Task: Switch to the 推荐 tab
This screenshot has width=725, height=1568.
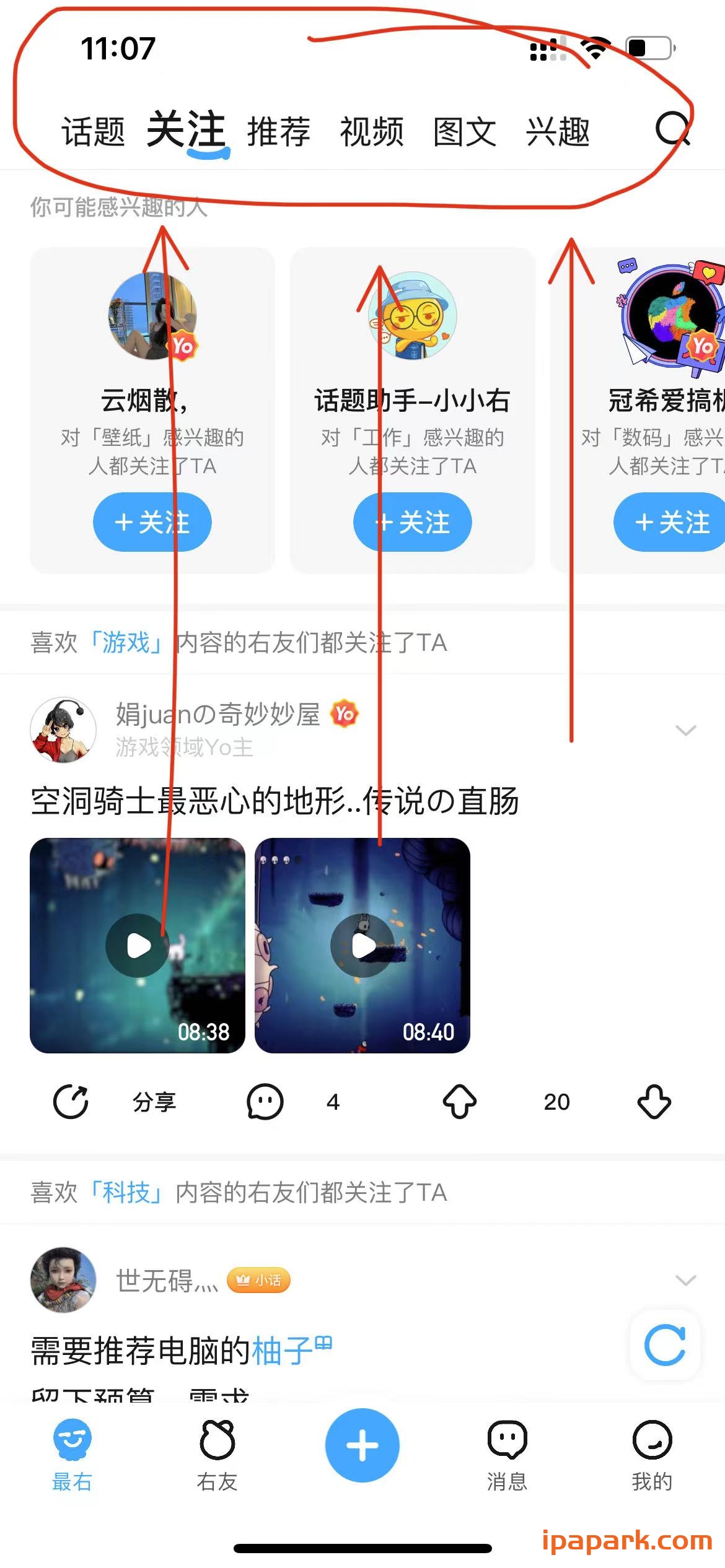Action: coord(278,131)
